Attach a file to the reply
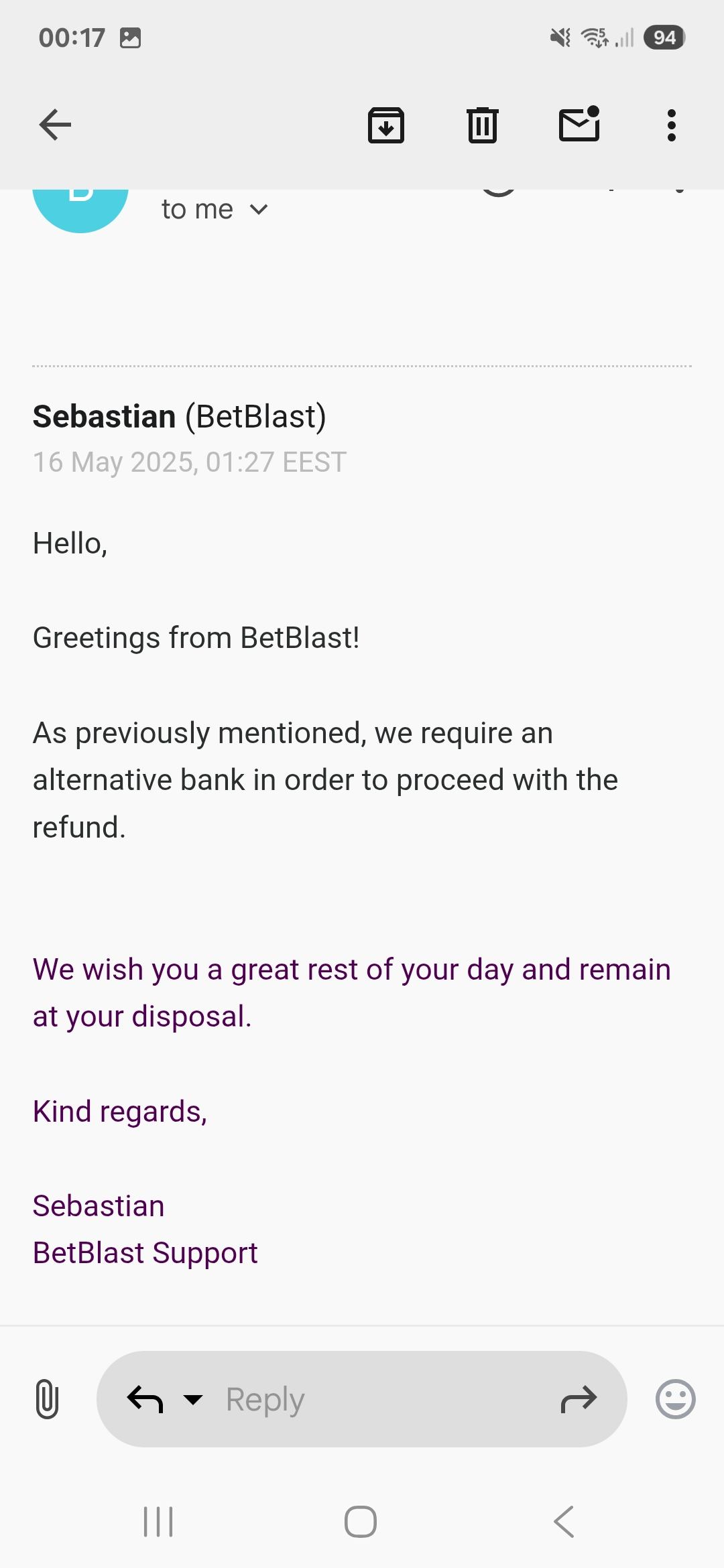The width and height of the screenshot is (724, 1568). [x=47, y=1399]
